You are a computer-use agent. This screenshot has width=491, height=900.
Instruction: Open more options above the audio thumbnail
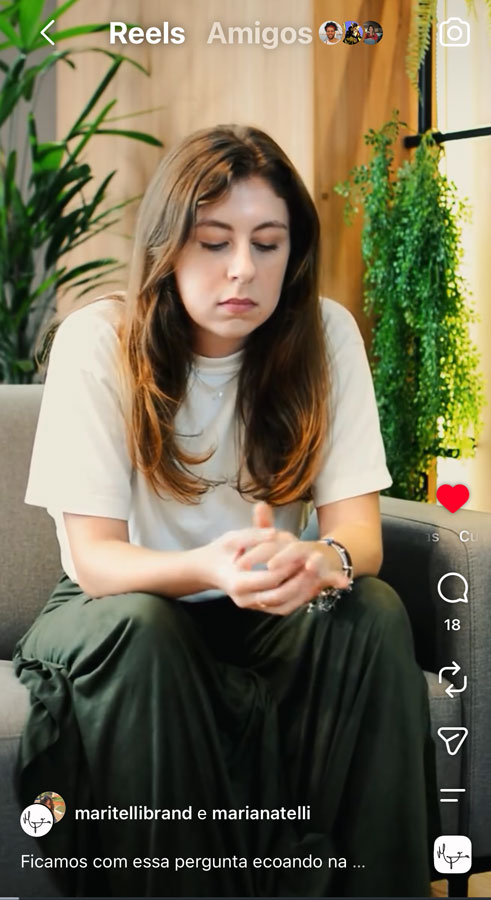(453, 795)
